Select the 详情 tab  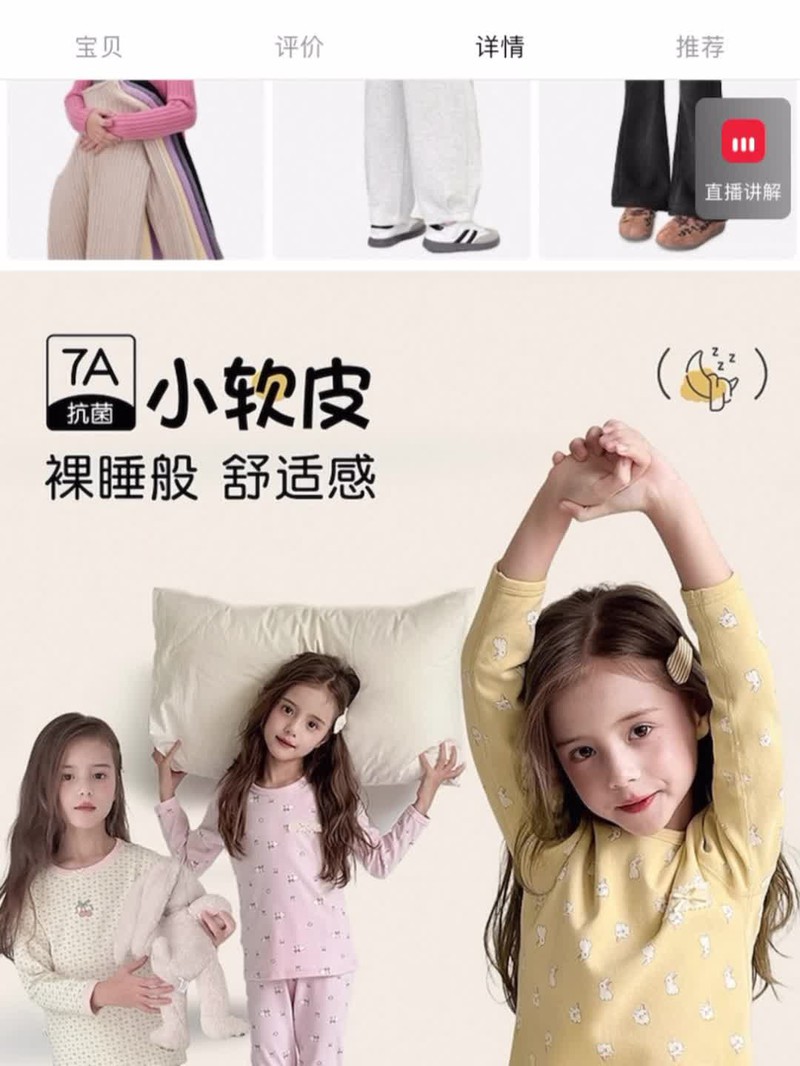tap(499, 47)
